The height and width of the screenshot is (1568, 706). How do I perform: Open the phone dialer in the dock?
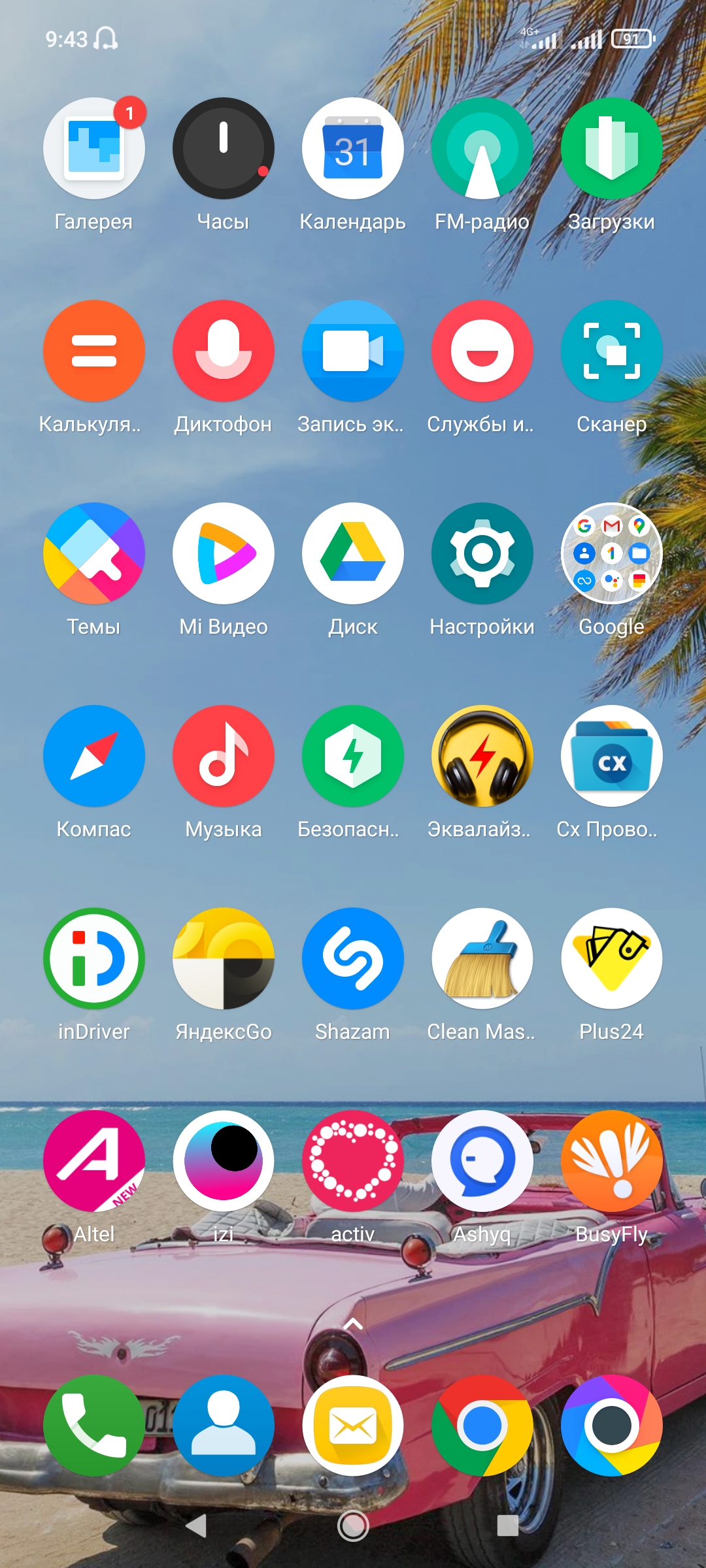93,1426
